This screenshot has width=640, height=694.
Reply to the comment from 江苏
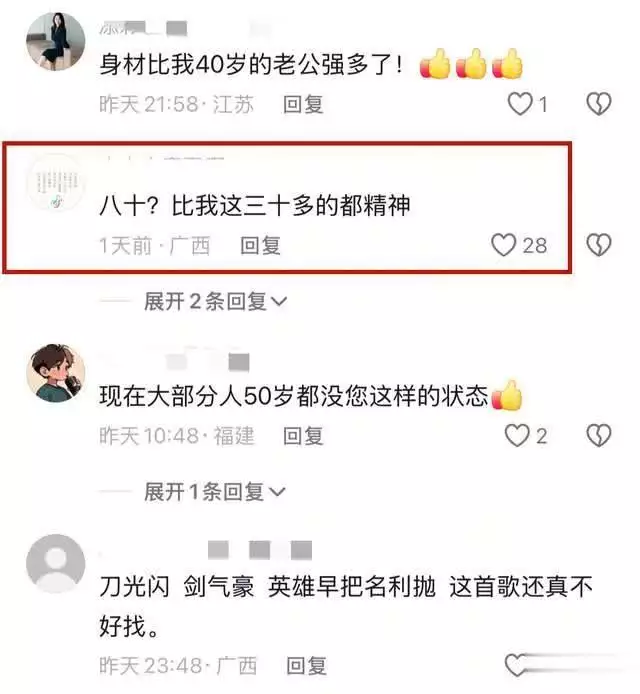(x=303, y=103)
